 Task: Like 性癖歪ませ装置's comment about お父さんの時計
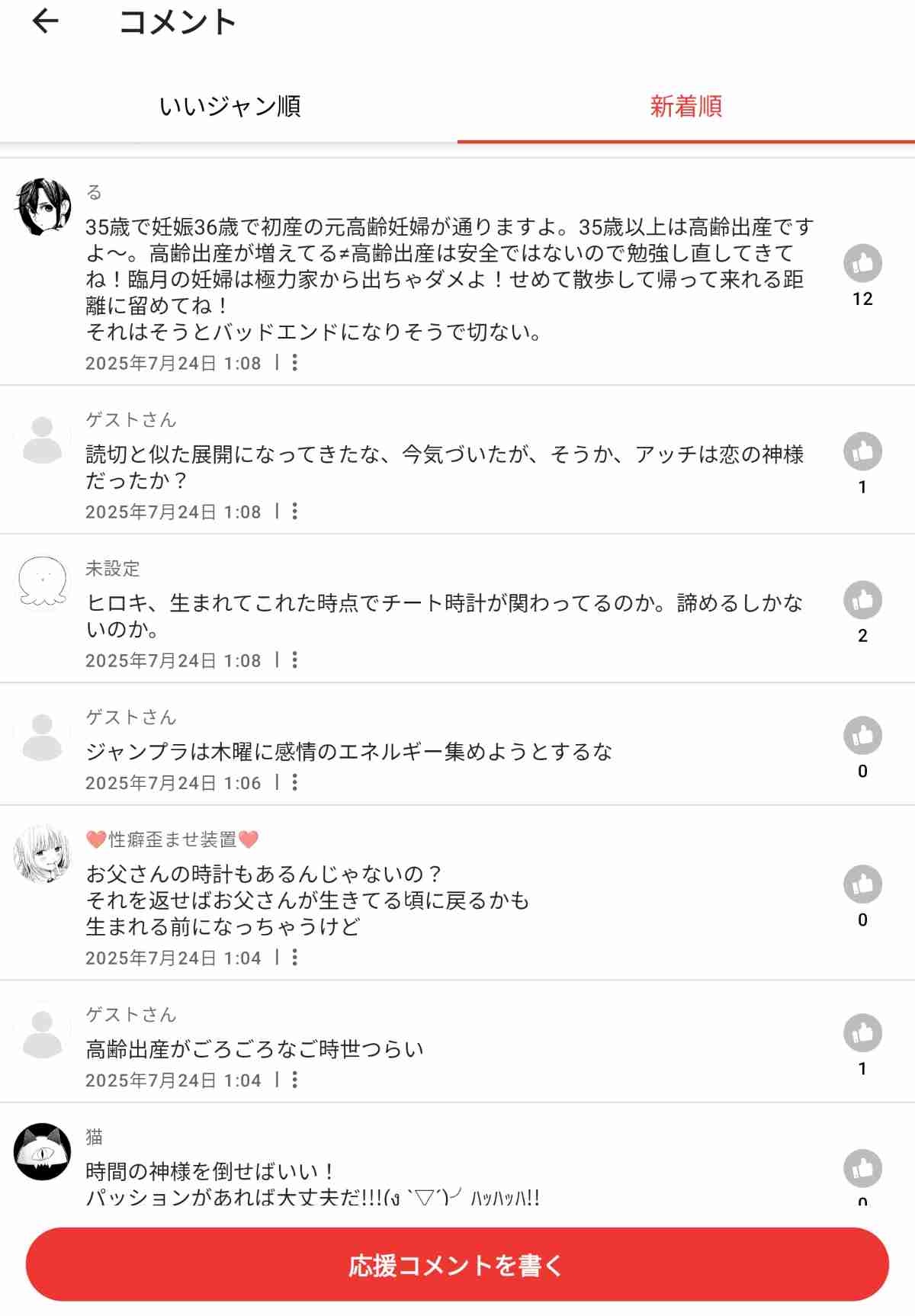862,884
